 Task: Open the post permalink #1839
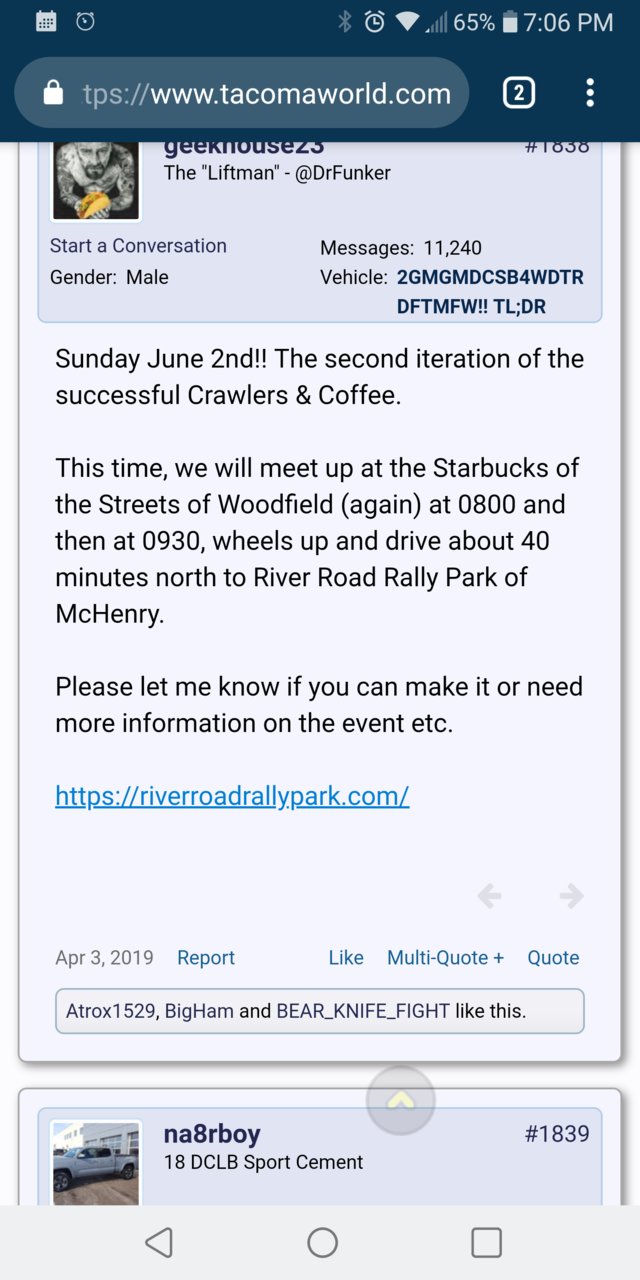tap(557, 1134)
